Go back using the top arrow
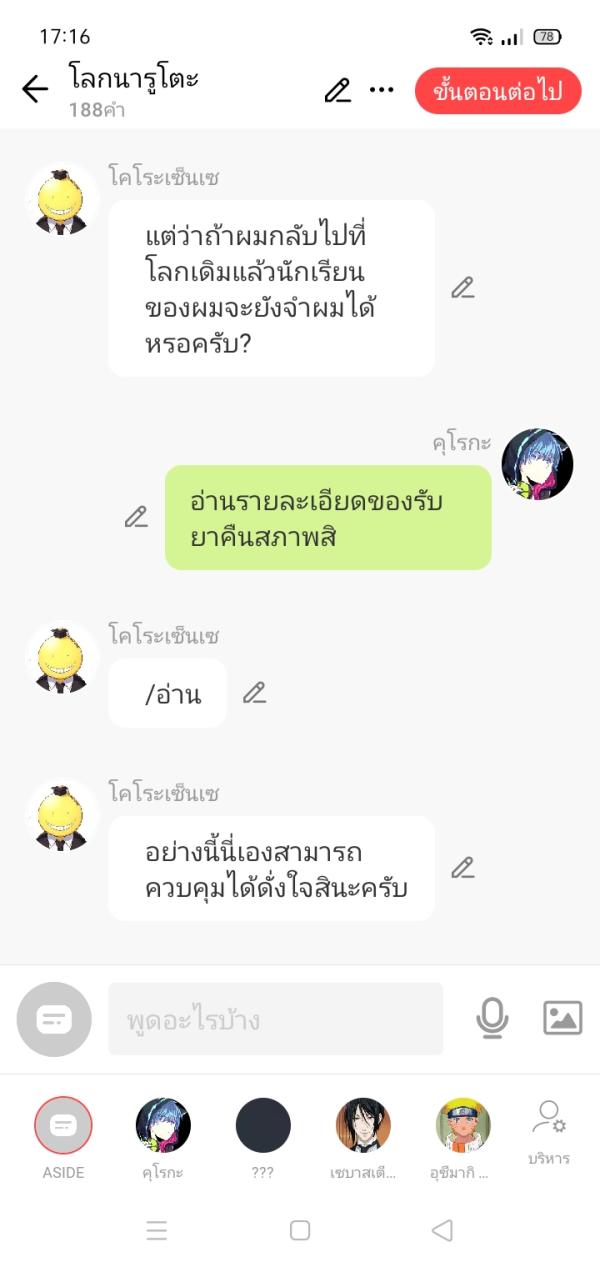This screenshot has width=600, height=1267. [x=35, y=90]
